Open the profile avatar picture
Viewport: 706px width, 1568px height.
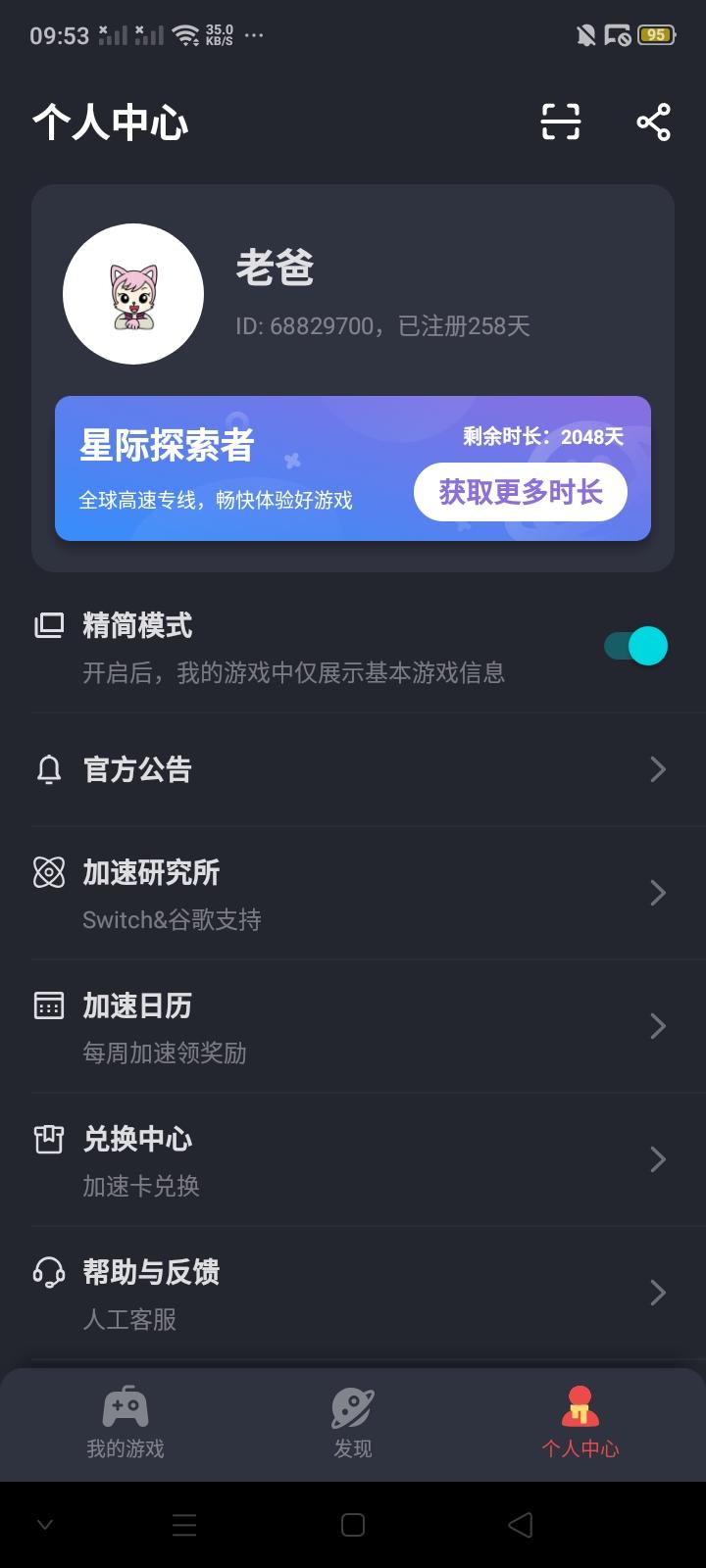[x=133, y=294]
